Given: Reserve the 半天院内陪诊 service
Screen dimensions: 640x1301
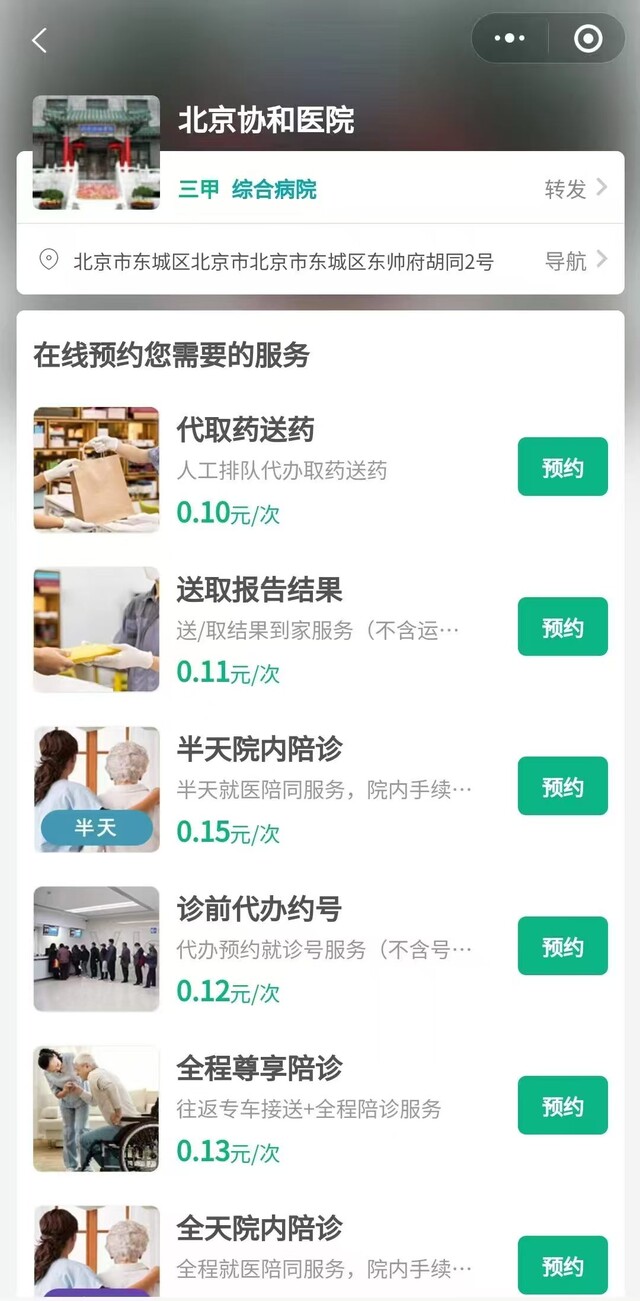Looking at the screenshot, I should (562, 786).
